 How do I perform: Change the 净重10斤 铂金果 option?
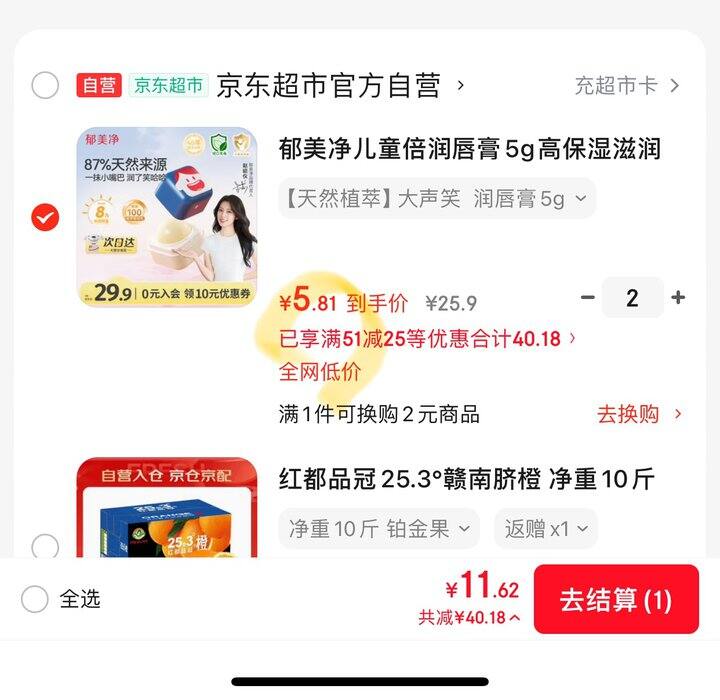point(379,529)
